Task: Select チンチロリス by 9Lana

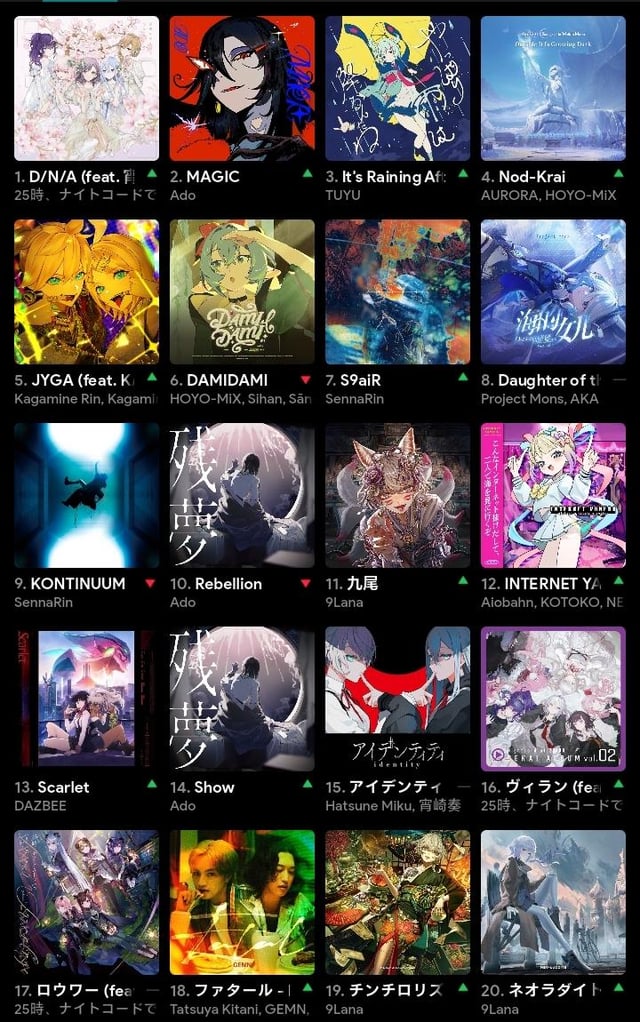Action: point(397,902)
